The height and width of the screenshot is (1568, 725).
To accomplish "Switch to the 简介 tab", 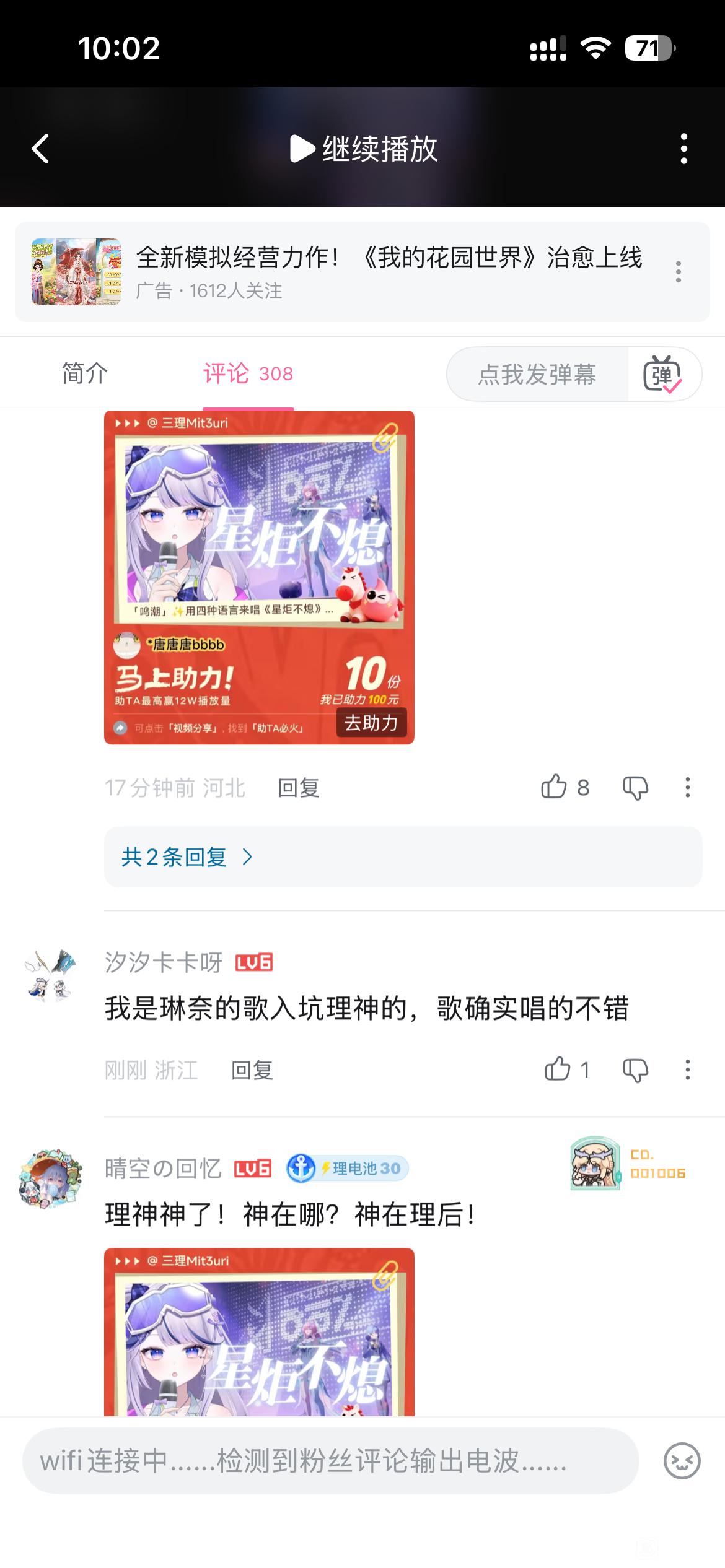I will pos(85,374).
